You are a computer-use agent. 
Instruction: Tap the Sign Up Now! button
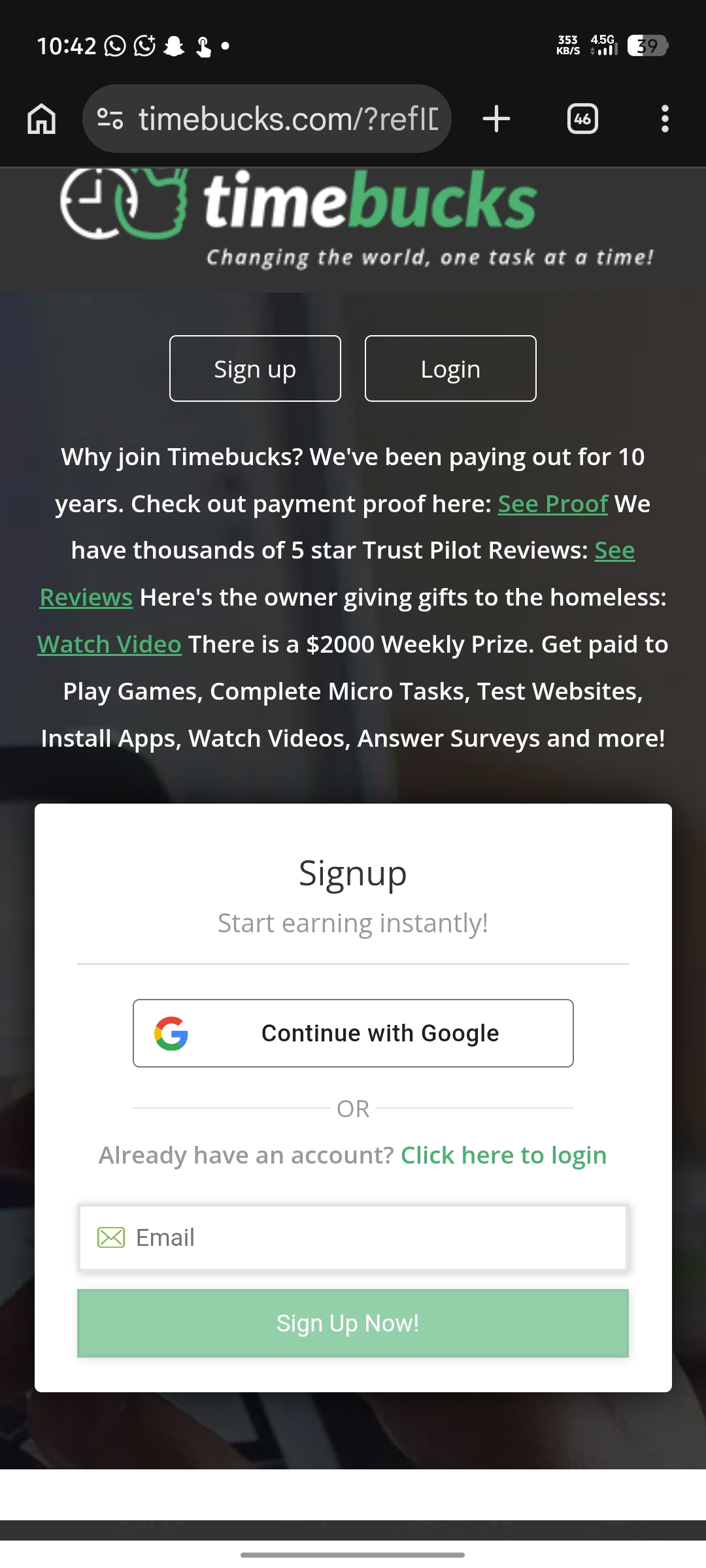(x=353, y=1323)
